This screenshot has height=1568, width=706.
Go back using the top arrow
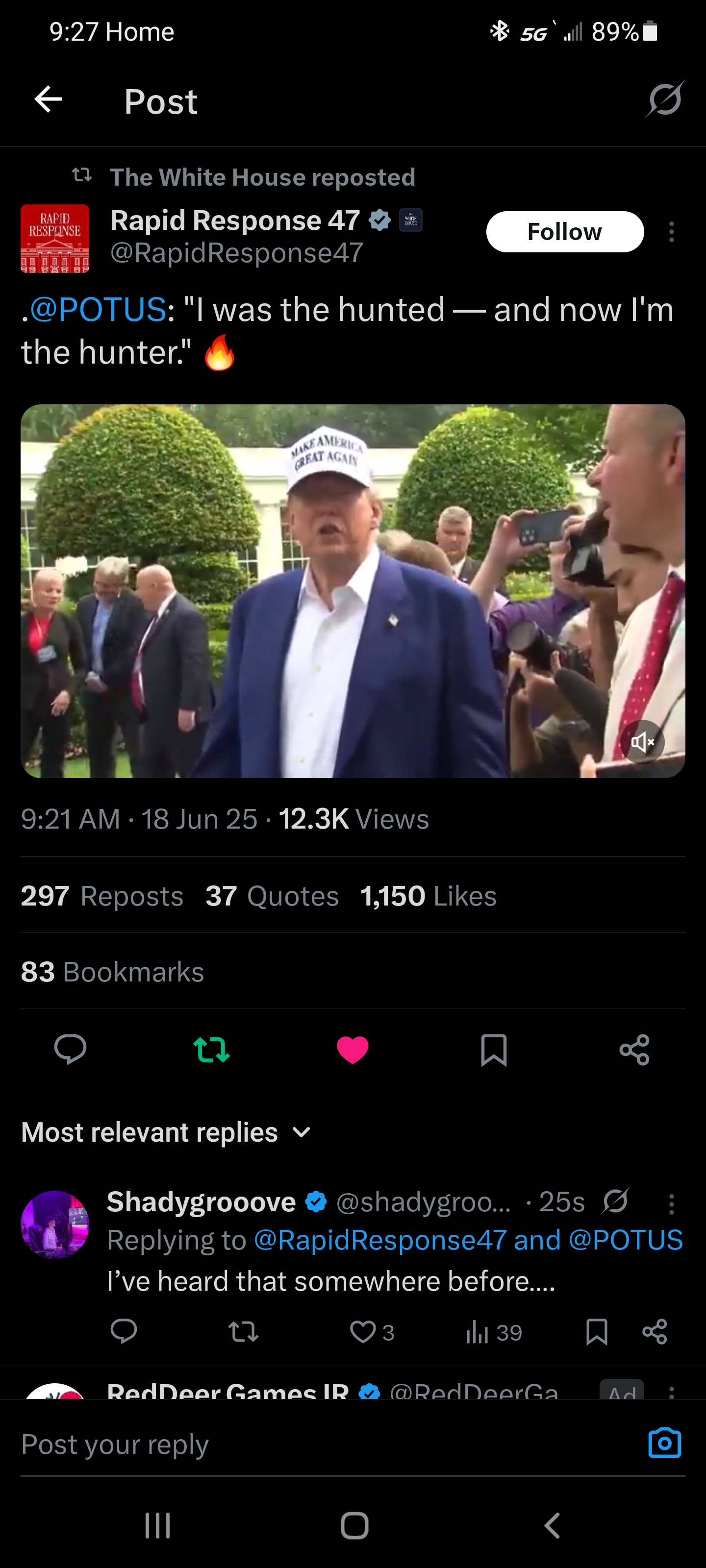pos(48,99)
